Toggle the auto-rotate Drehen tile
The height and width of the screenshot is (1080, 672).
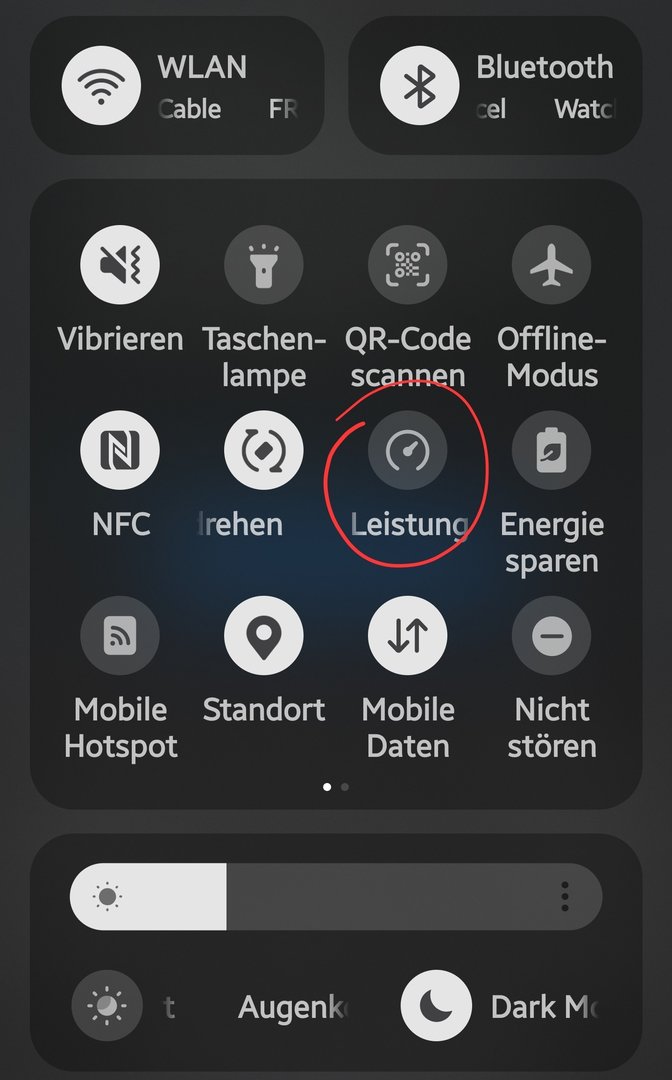pos(264,451)
